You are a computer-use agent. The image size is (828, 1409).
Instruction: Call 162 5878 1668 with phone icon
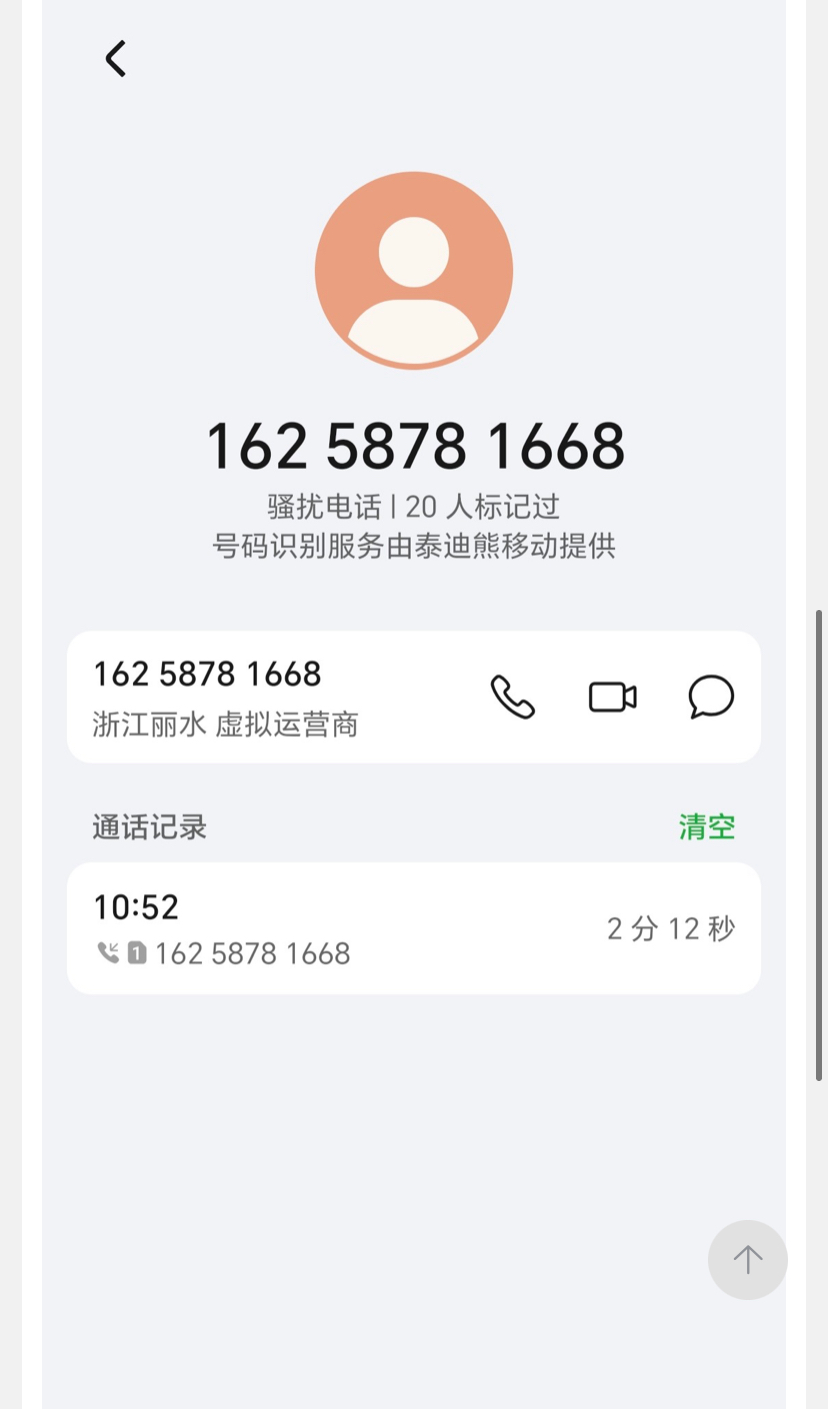click(512, 697)
